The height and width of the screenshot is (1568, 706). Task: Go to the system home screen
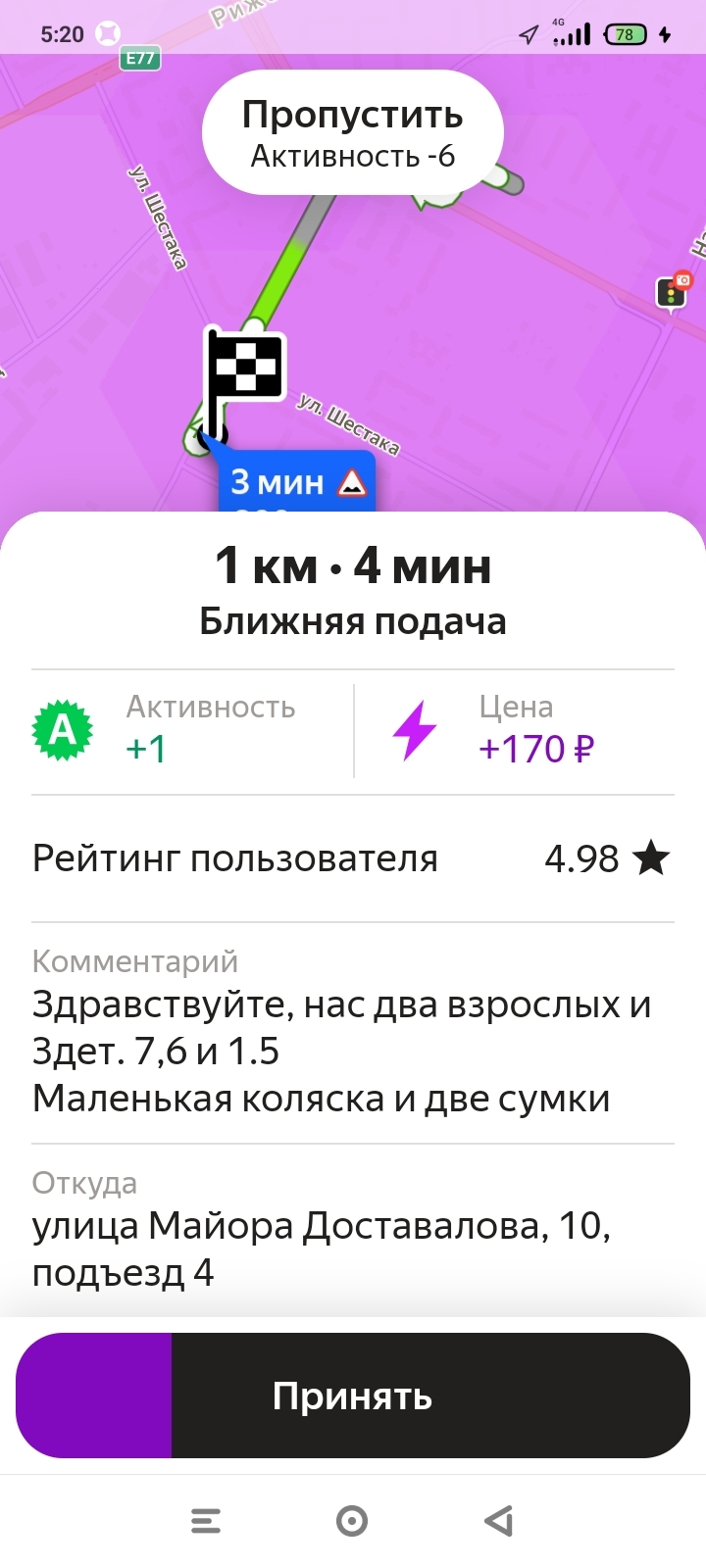[x=352, y=1521]
